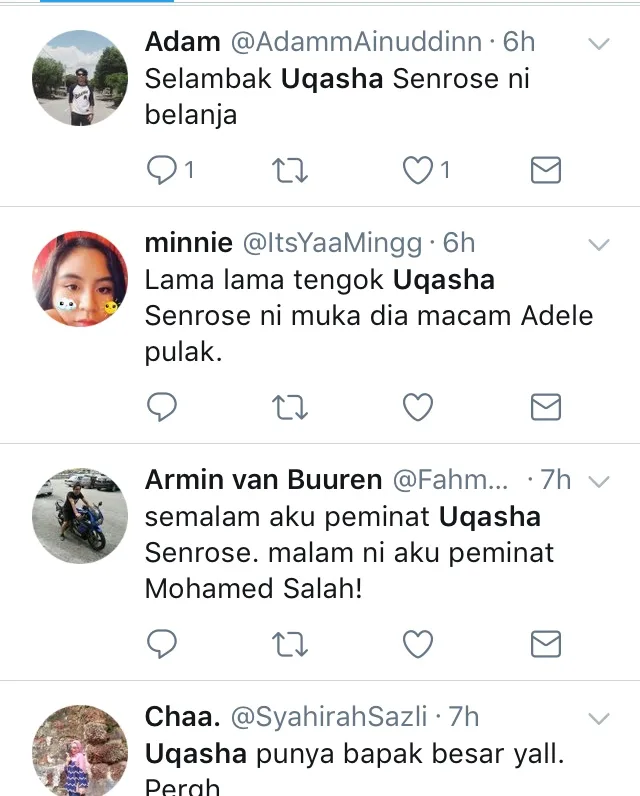Expand options on minnie's tweet
The height and width of the screenshot is (796, 640).
598,245
